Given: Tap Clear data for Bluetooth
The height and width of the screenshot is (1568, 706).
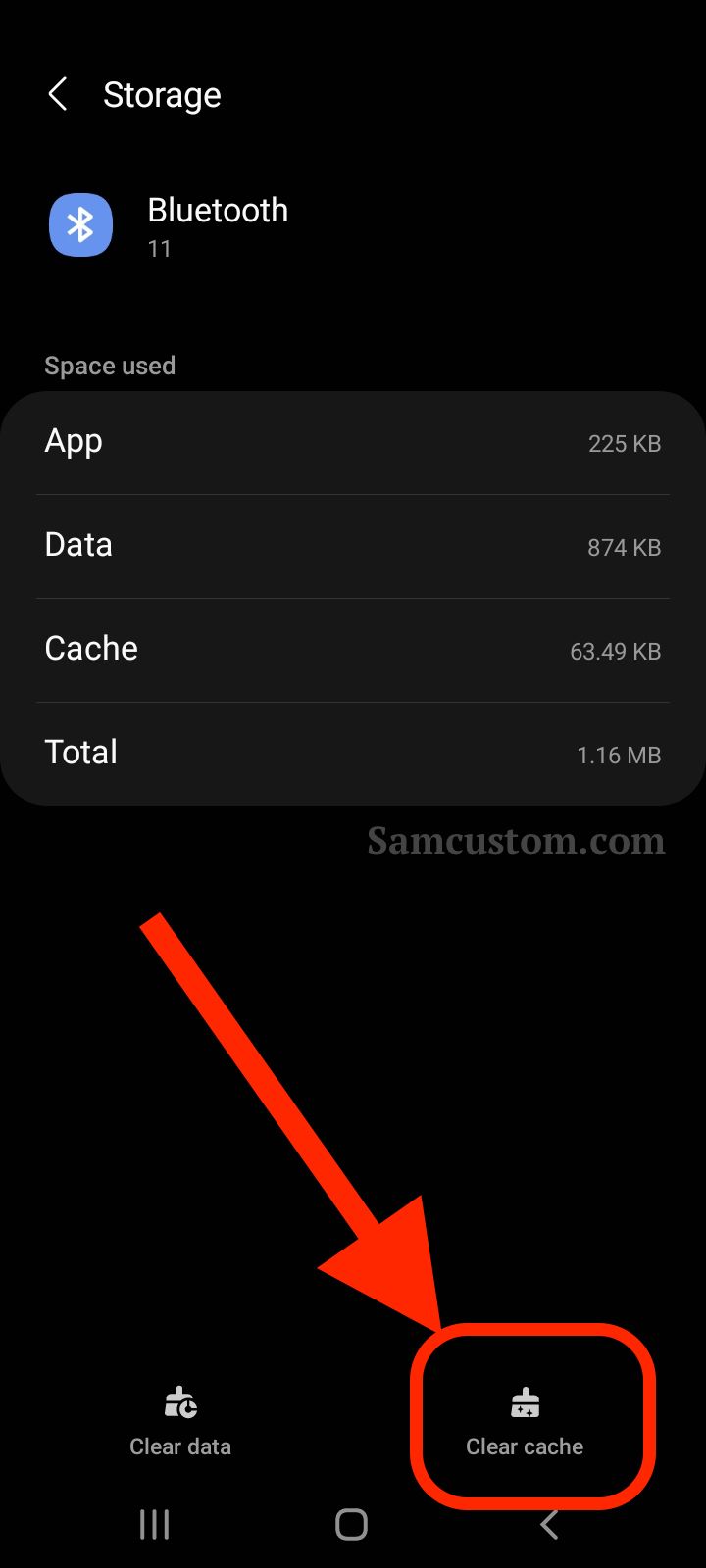Looking at the screenshot, I should click(180, 1422).
